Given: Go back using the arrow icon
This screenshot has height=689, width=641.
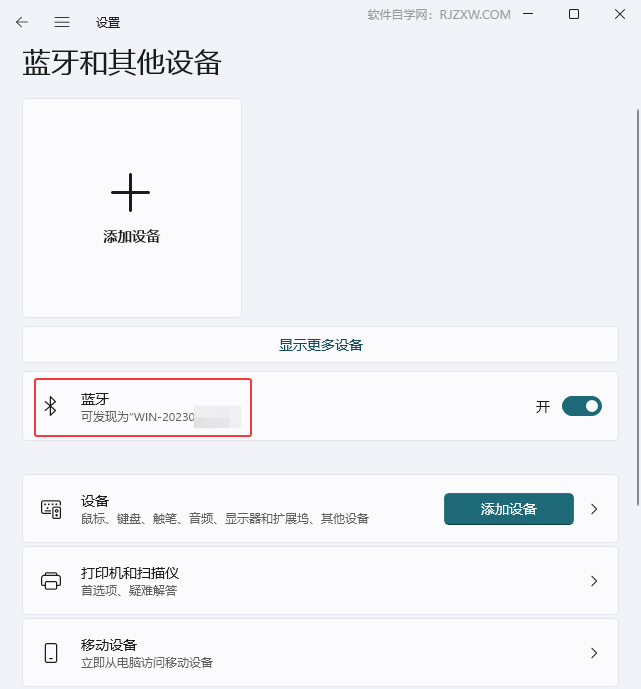Looking at the screenshot, I should (x=22, y=21).
